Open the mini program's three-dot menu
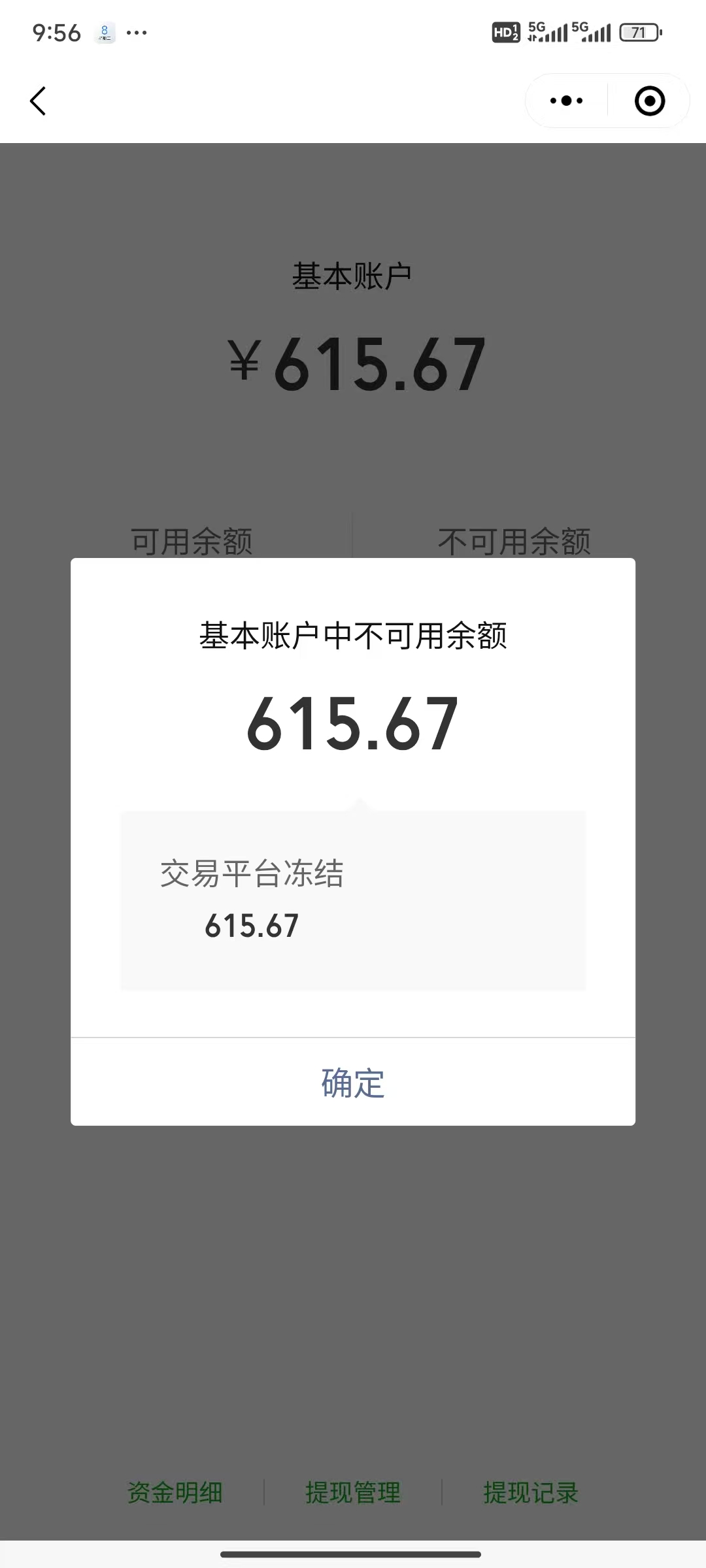 tap(566, 101)
